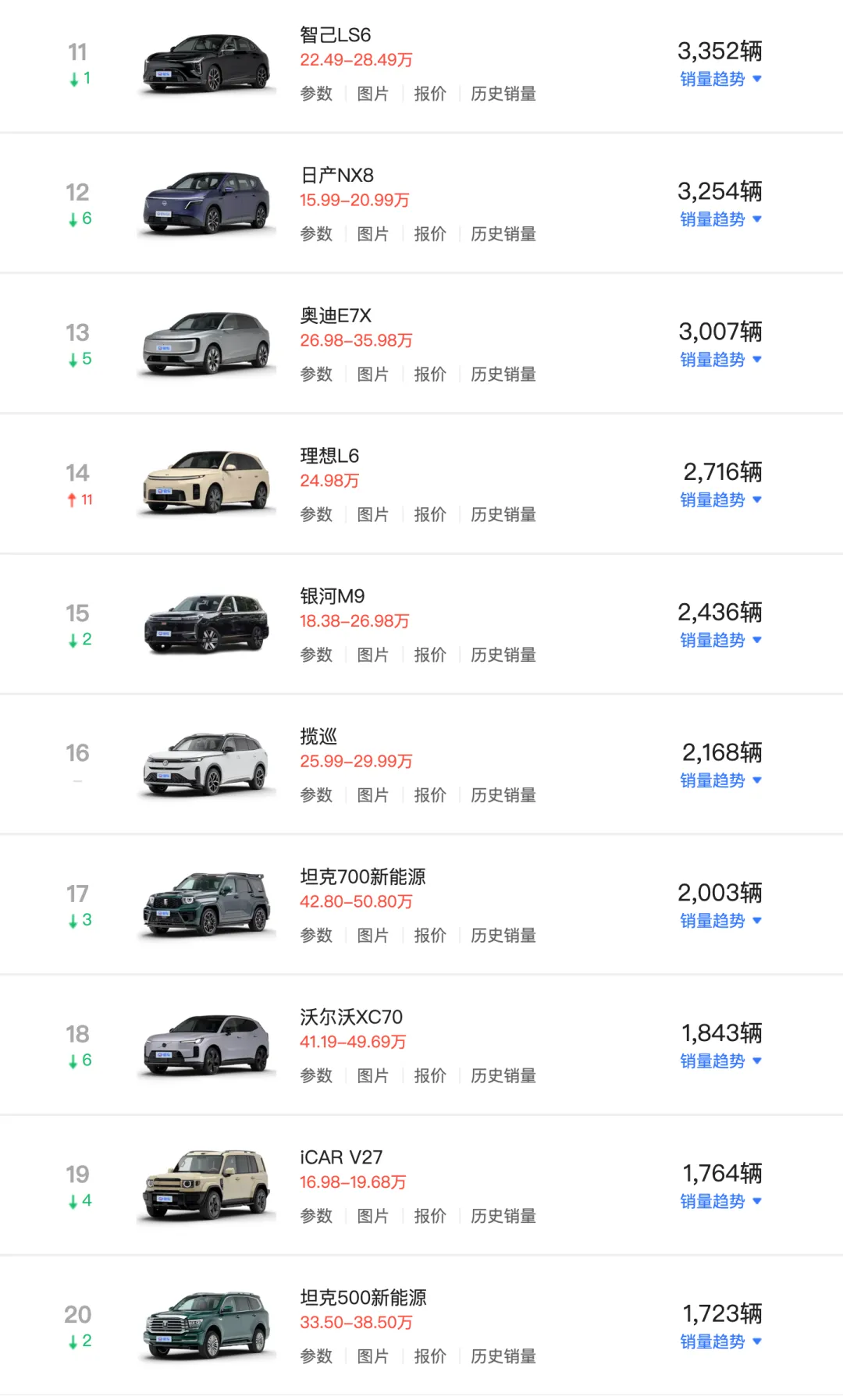The height and width of the screenshot is (1400, 843).
Task: Open 历史销量 for 沃尔沃XC70
Action: pyautogui.click(x=503, y=1076)
